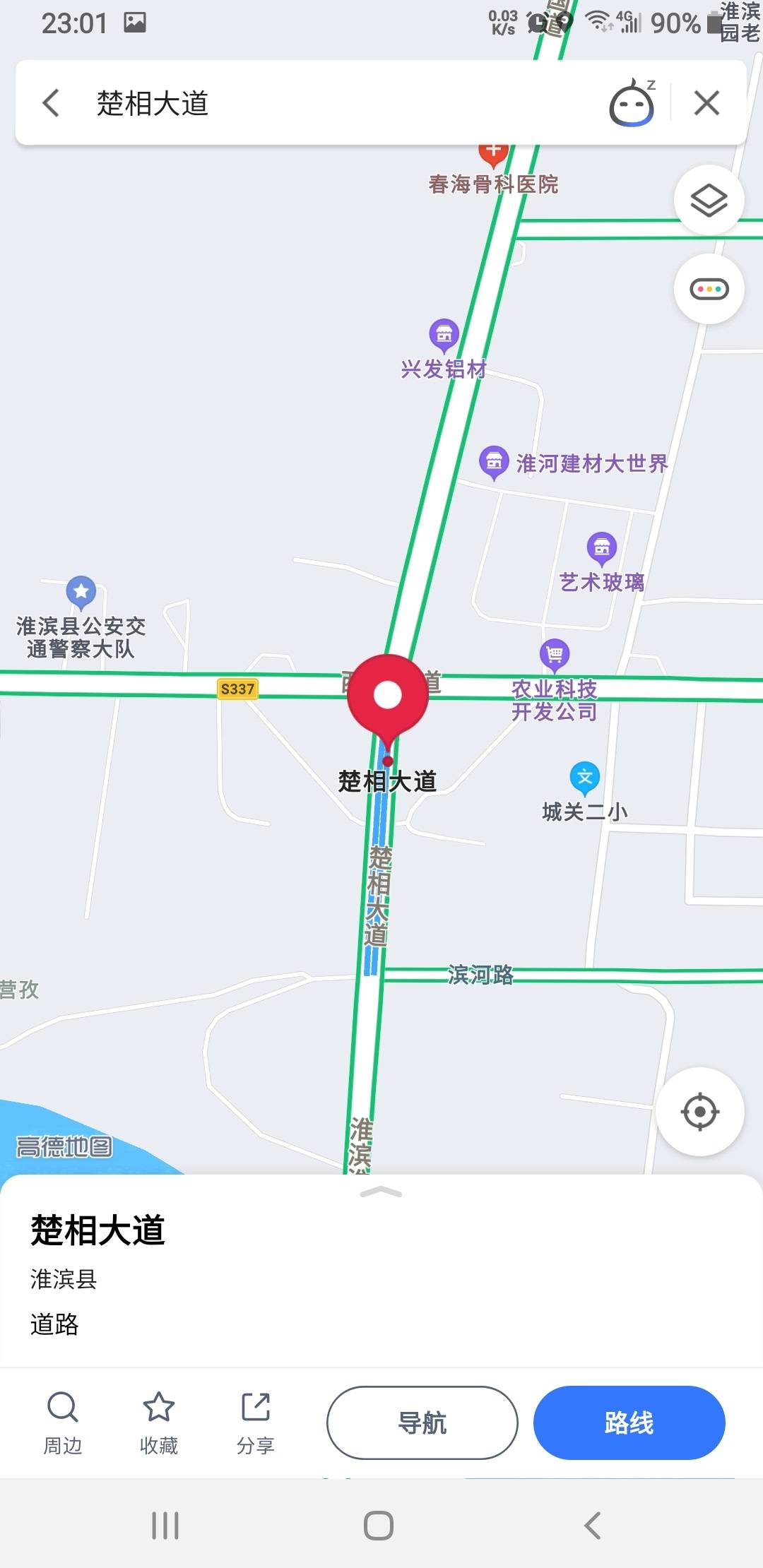Open the map layers button
The height and width of the screenshot is (1568, 763).
click(709, 201)
